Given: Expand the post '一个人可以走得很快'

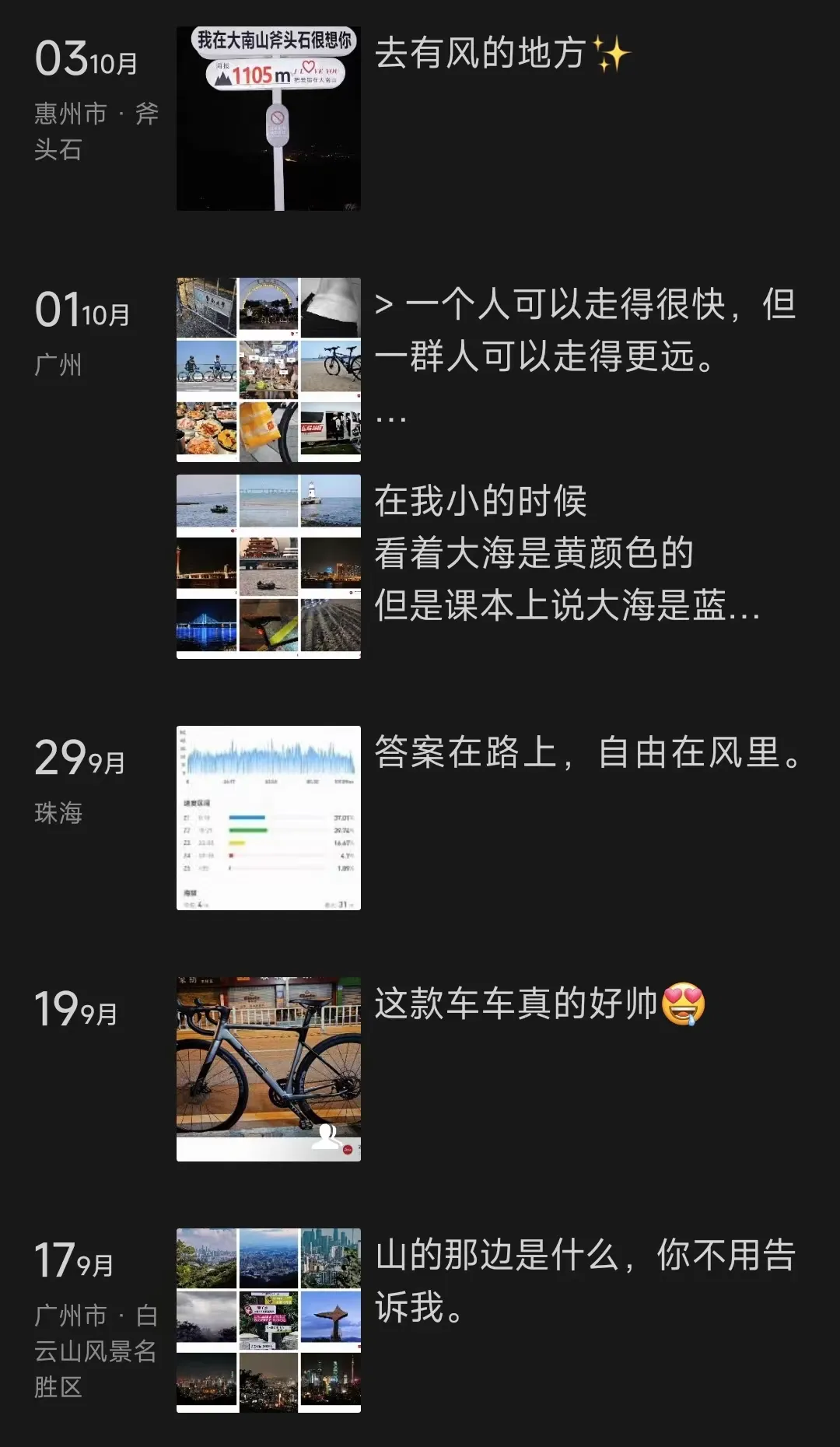Looking at the screenshot, I should (583, 331).
